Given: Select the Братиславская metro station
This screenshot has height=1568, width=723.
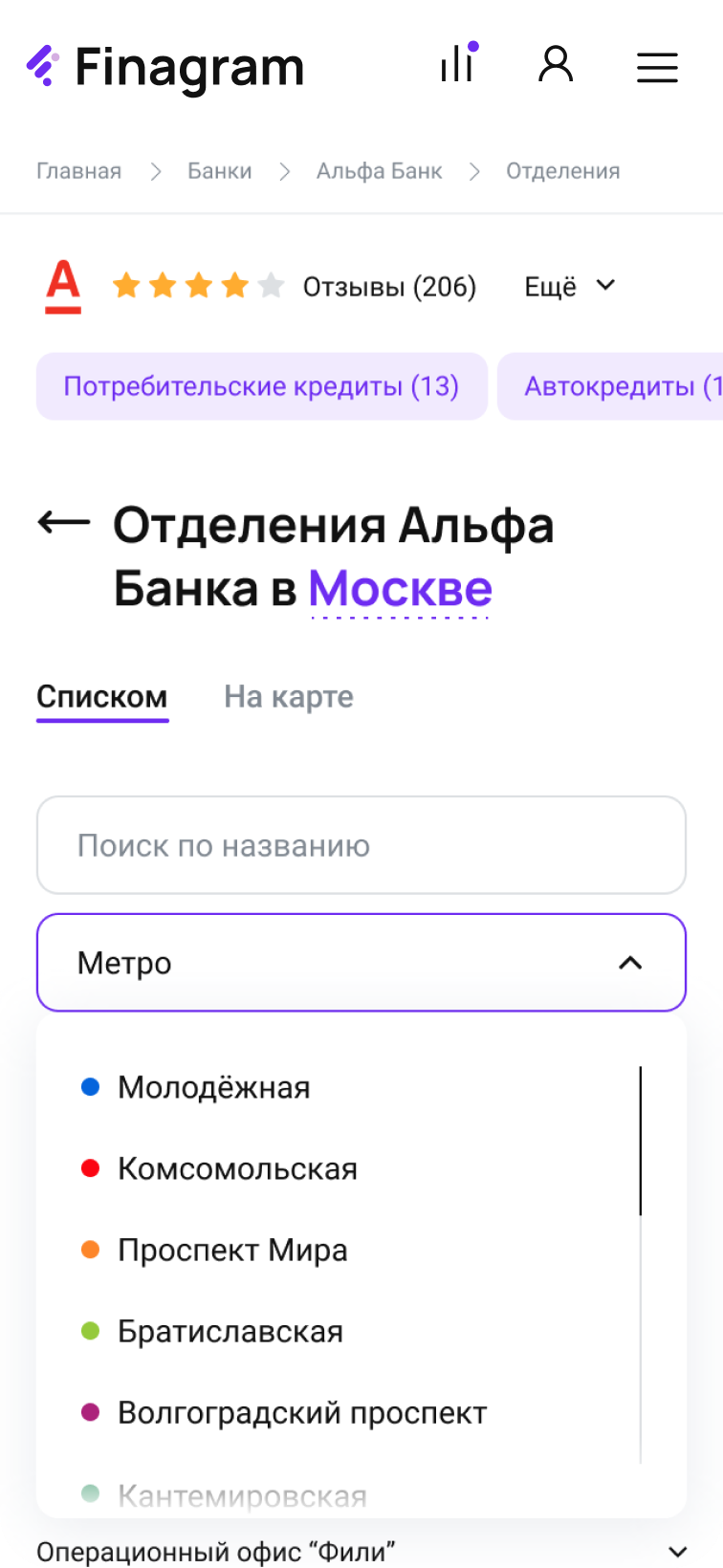Looking at the screenshot, I should 230,1330.
